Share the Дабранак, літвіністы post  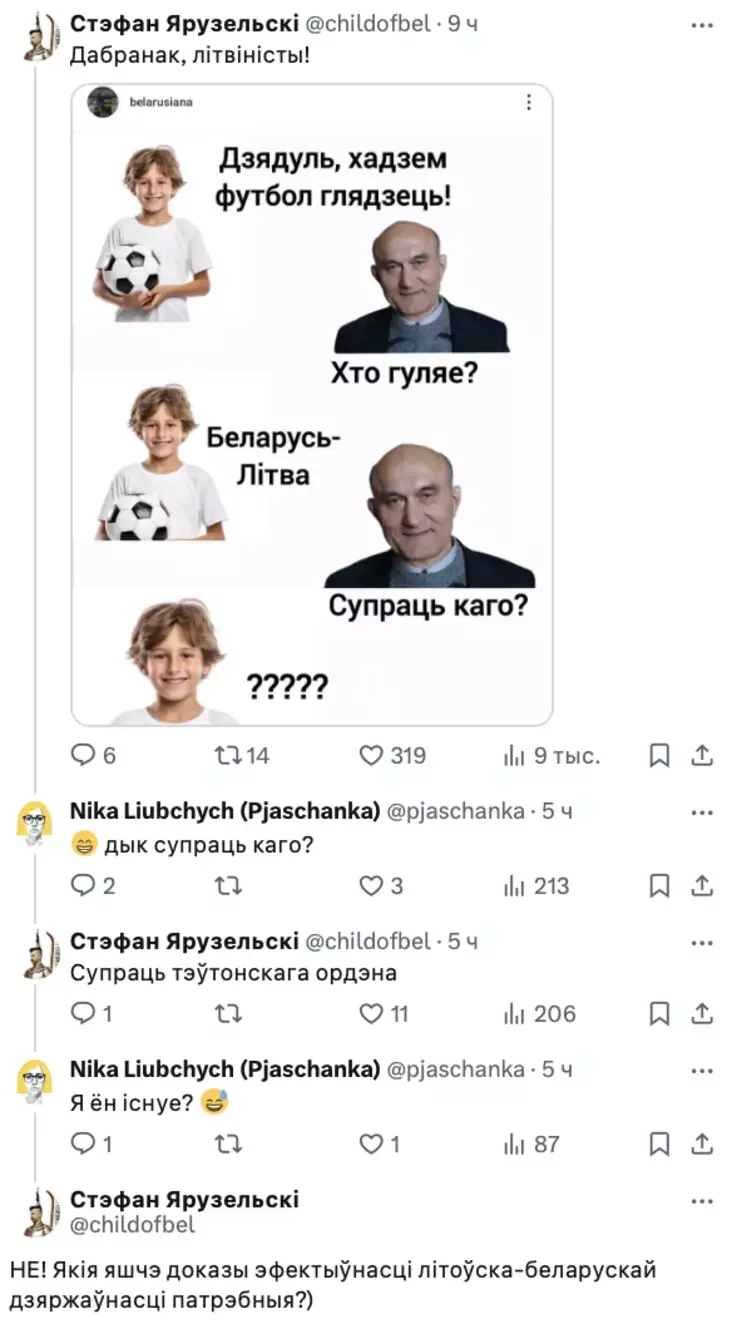[x=702, y=756]
